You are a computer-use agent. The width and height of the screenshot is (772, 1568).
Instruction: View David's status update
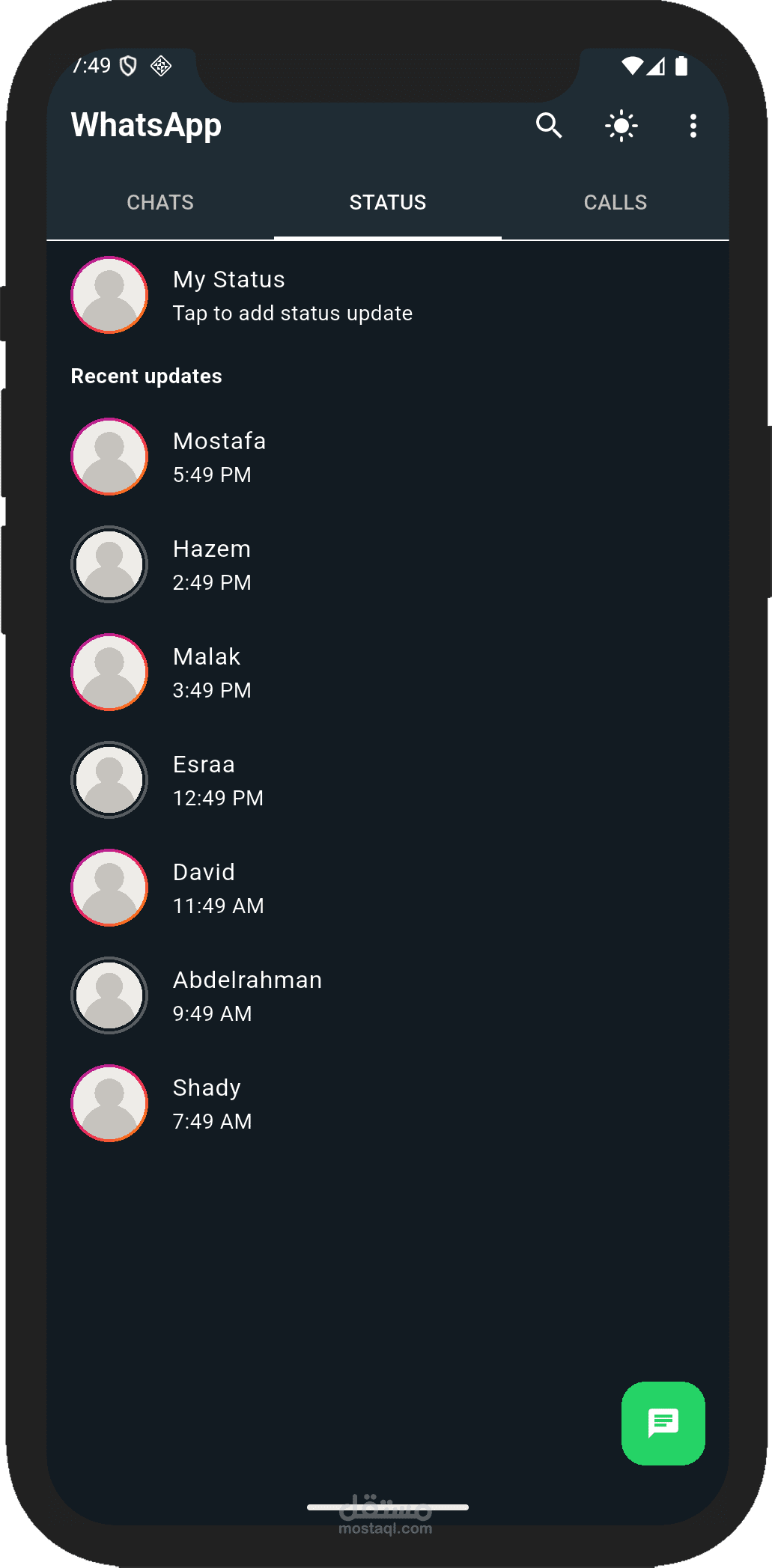click(388, 888)
